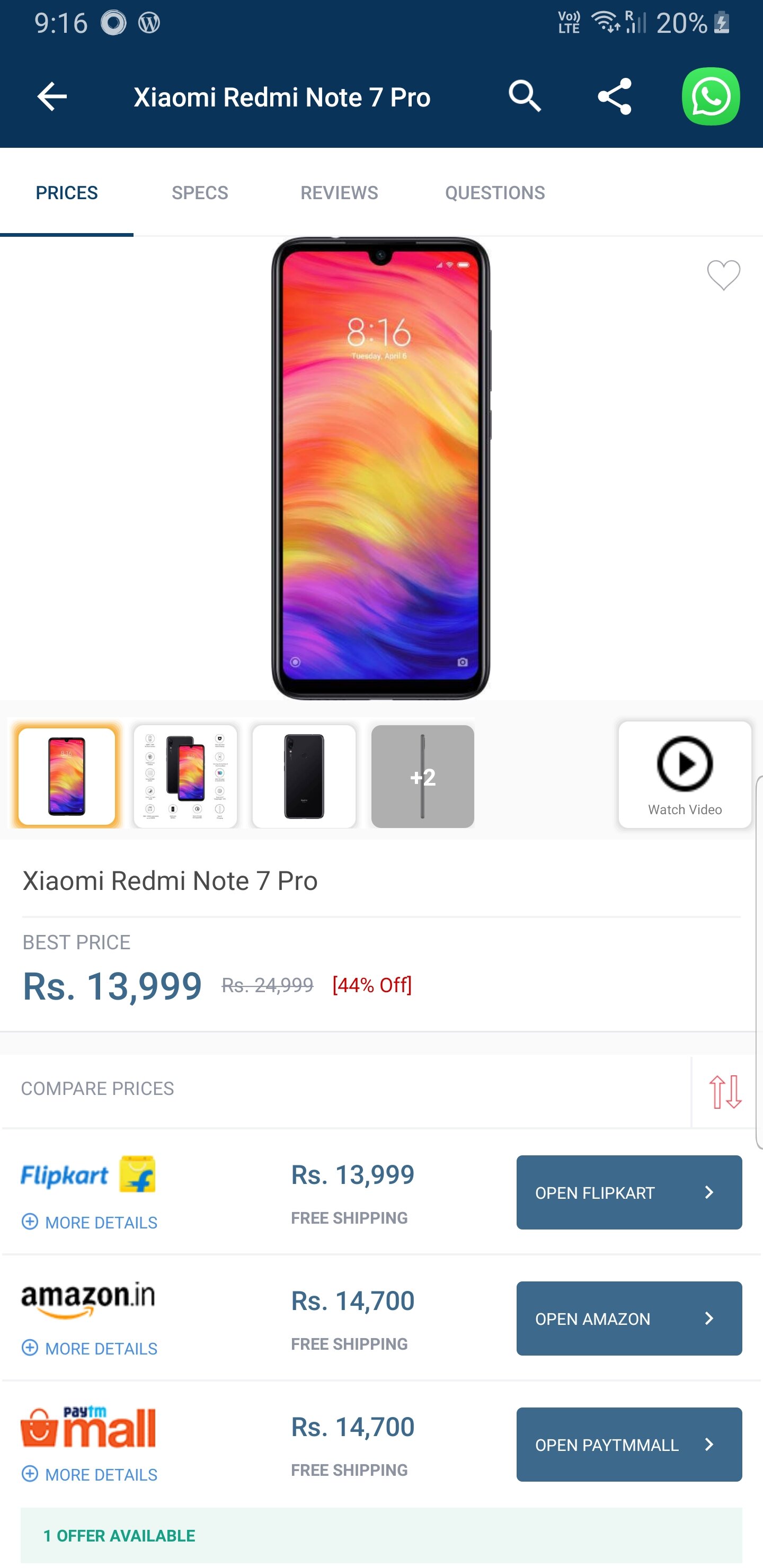View the 1 offer available banner
Image resolution: width=763 pixels, height=1568 pixels.
(381, 1535)
